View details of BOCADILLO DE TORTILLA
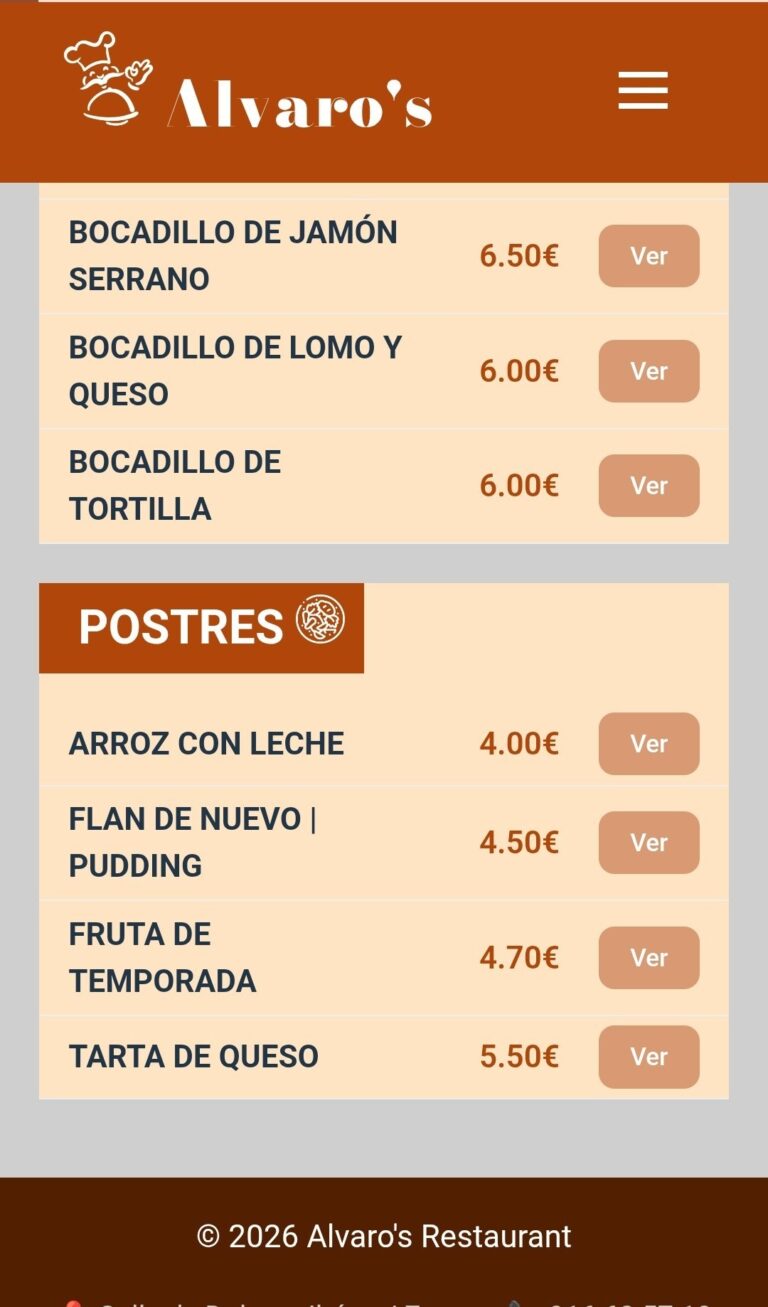 click(648, 485)
